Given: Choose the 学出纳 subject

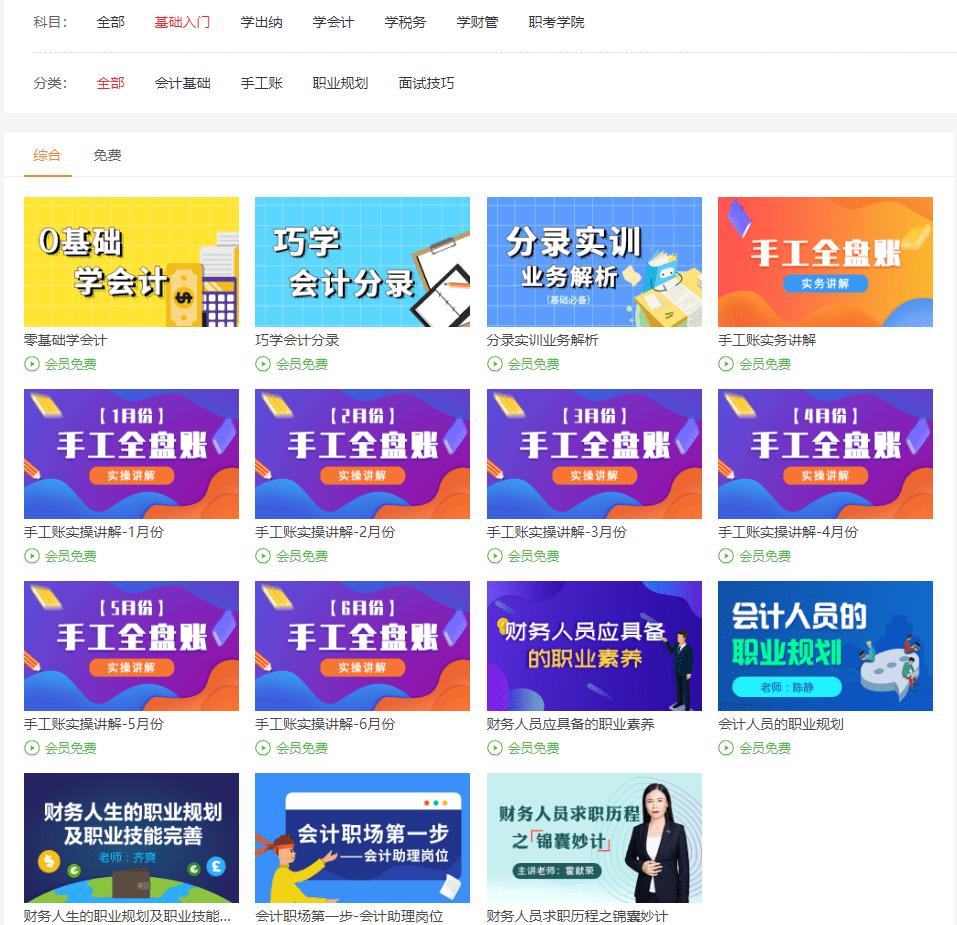Looking at the screenshot, I should (261, 22).
